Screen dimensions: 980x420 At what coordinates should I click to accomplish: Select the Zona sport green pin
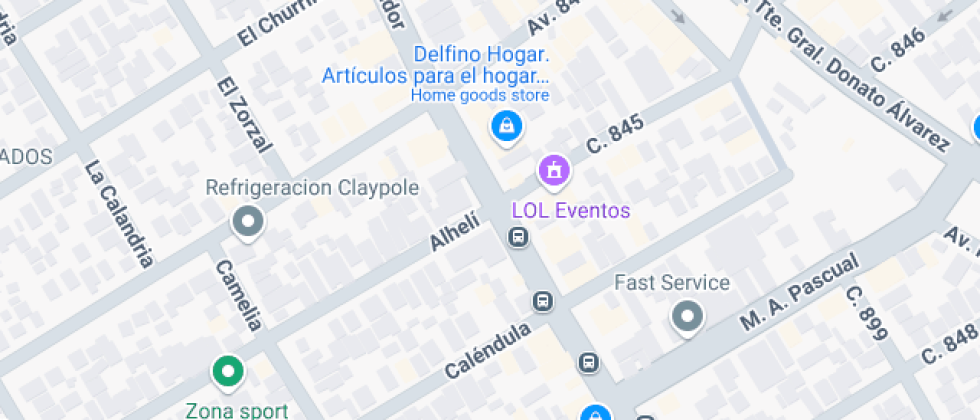[x=228, y=372]
